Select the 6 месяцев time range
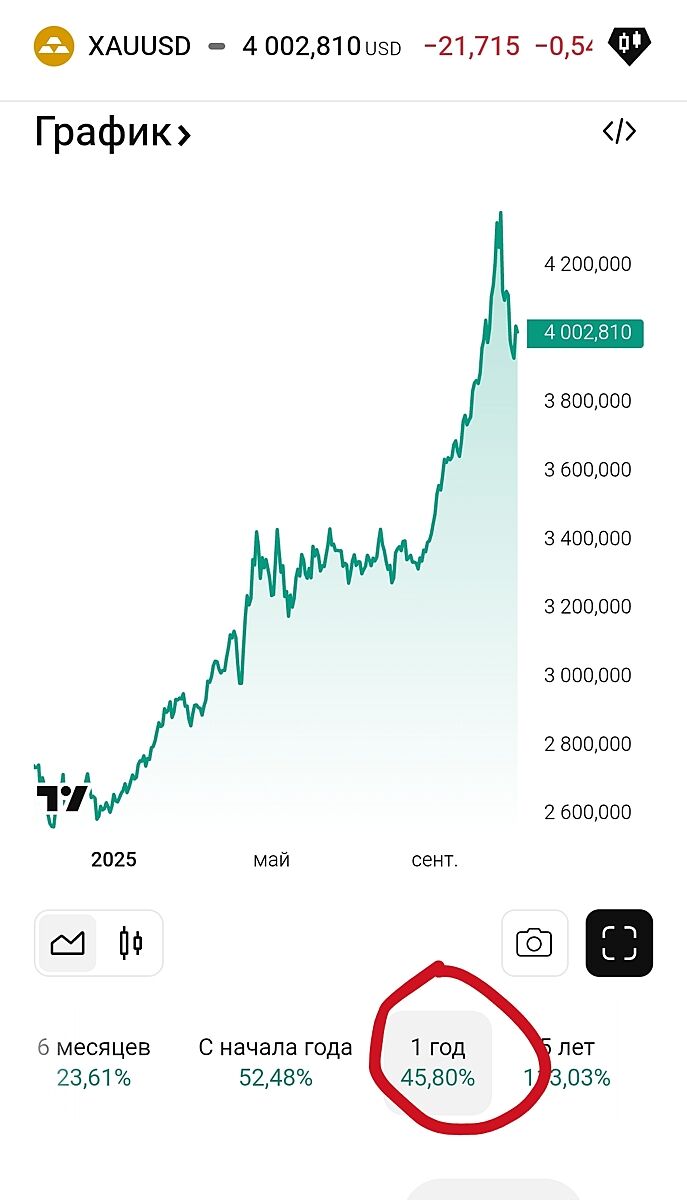Viewport: 687px width, 1200px height. (94, 1062)
